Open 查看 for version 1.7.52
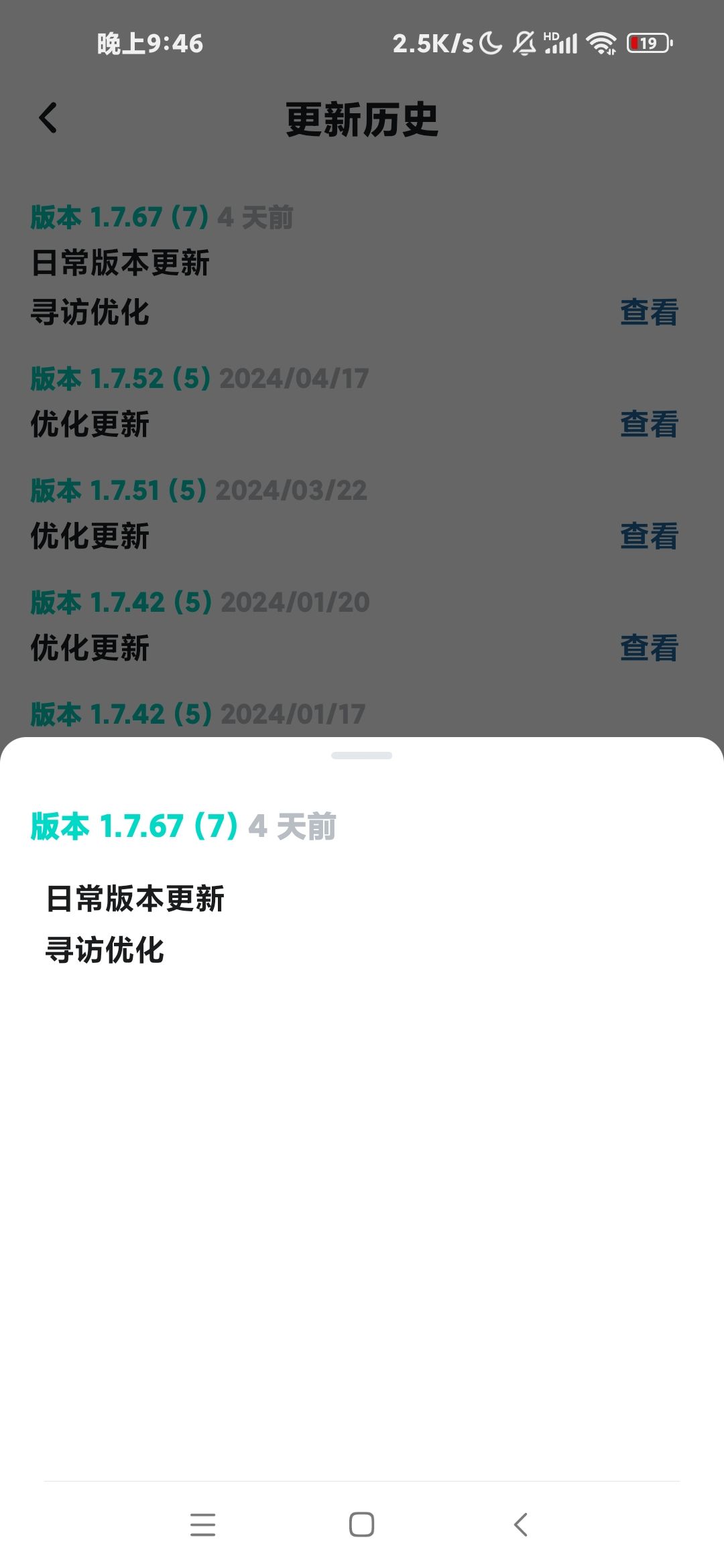This screenshot has height=1568, width=724. pos(649,424)
